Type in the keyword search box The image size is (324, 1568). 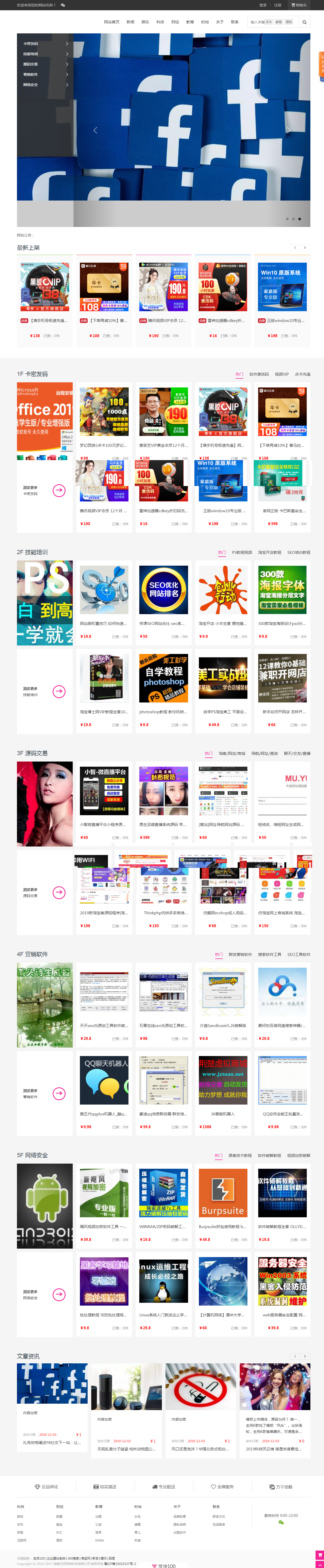261,22
